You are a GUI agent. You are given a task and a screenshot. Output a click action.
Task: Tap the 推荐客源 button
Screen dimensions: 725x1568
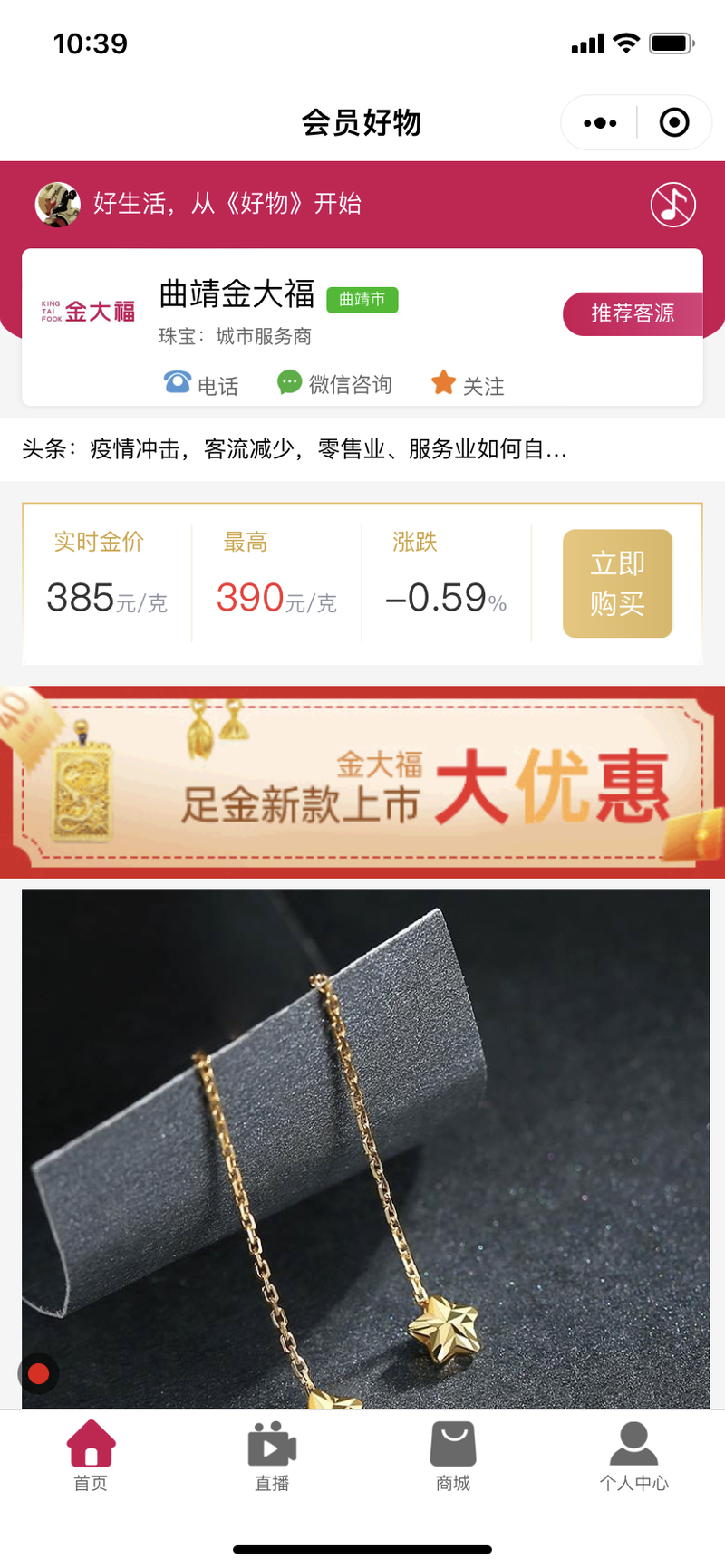click(633, 313)
